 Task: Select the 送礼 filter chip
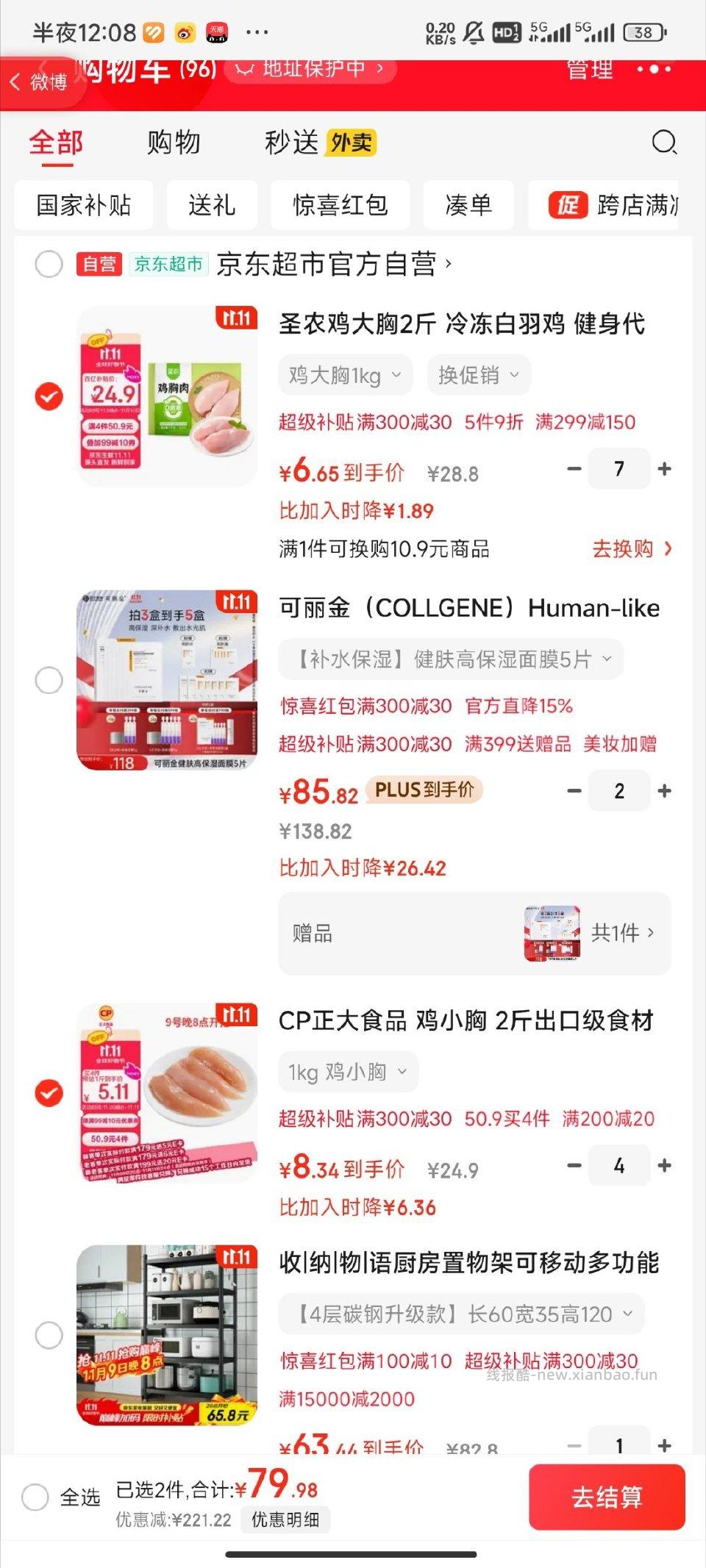tap(212, 205)
